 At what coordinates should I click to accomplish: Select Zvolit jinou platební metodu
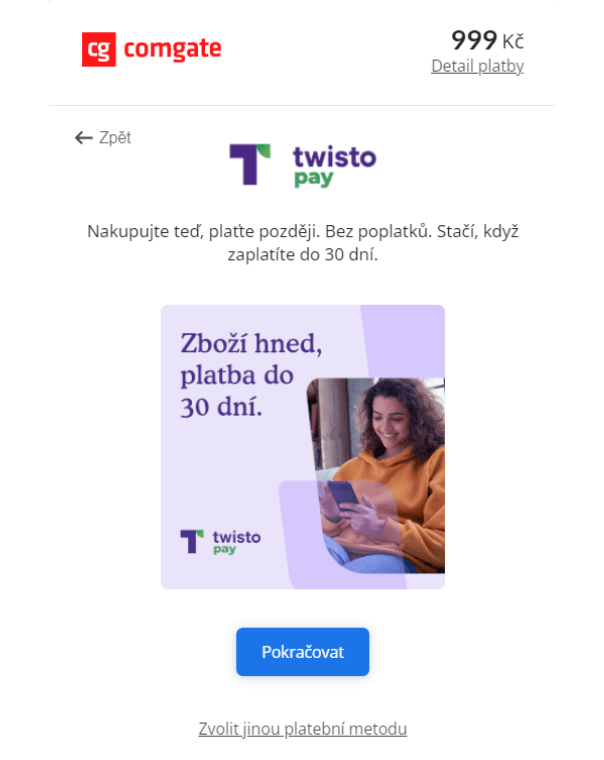(x=302, y=729)
